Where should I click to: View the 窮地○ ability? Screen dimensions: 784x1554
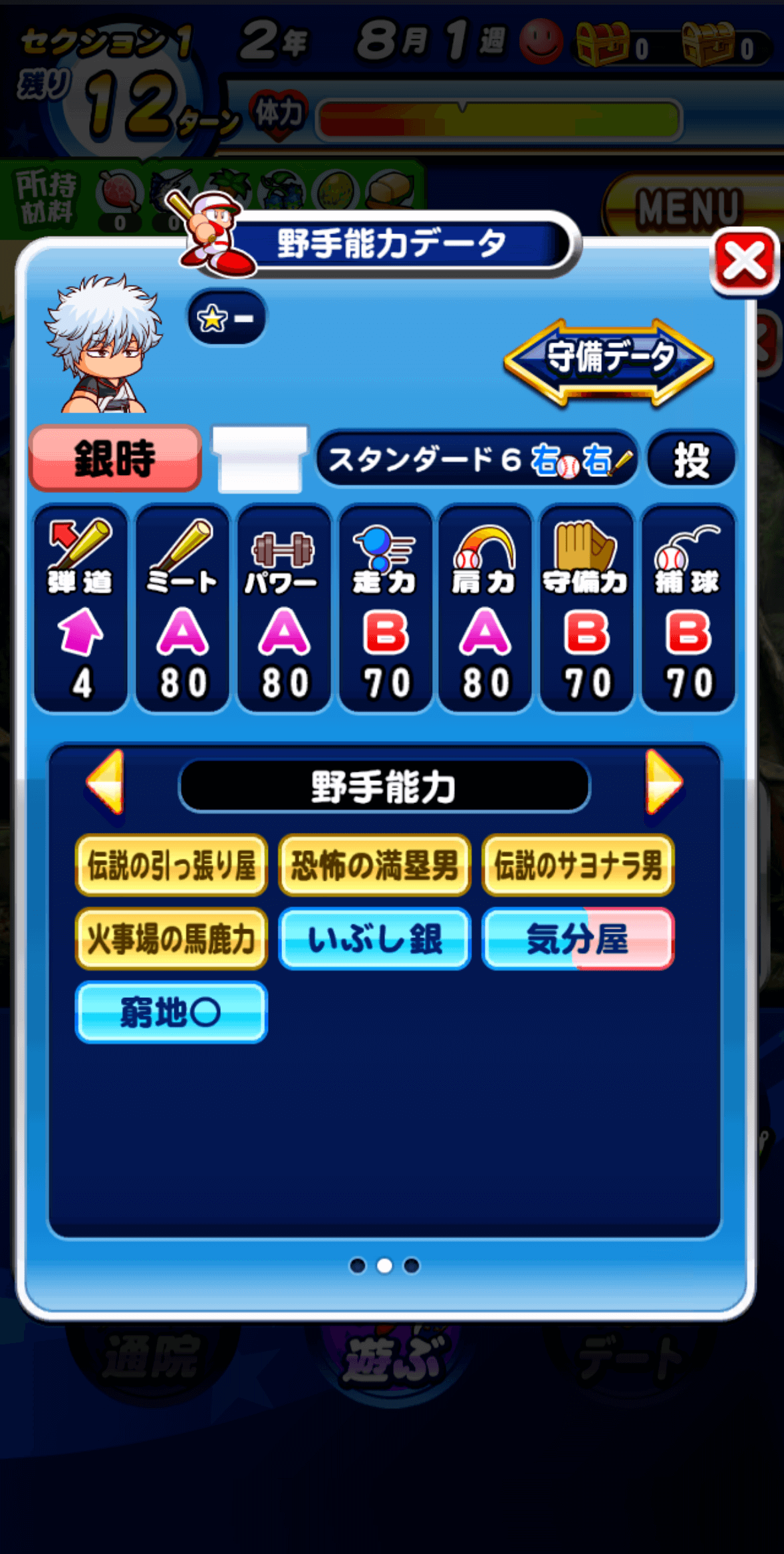(172, 1012)
